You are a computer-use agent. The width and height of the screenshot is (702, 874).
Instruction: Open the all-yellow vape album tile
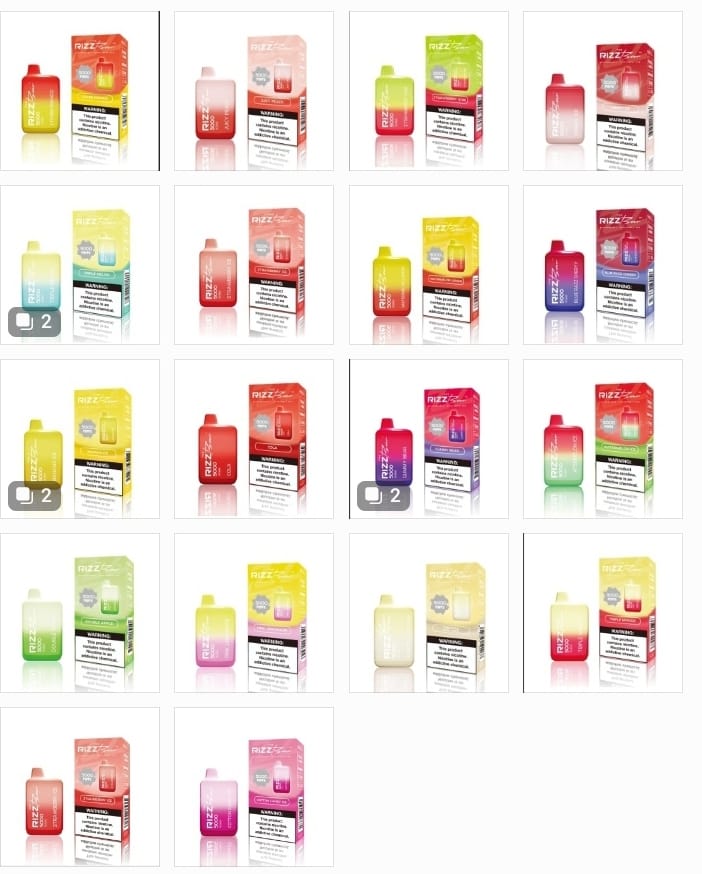(x=80, y=439)
